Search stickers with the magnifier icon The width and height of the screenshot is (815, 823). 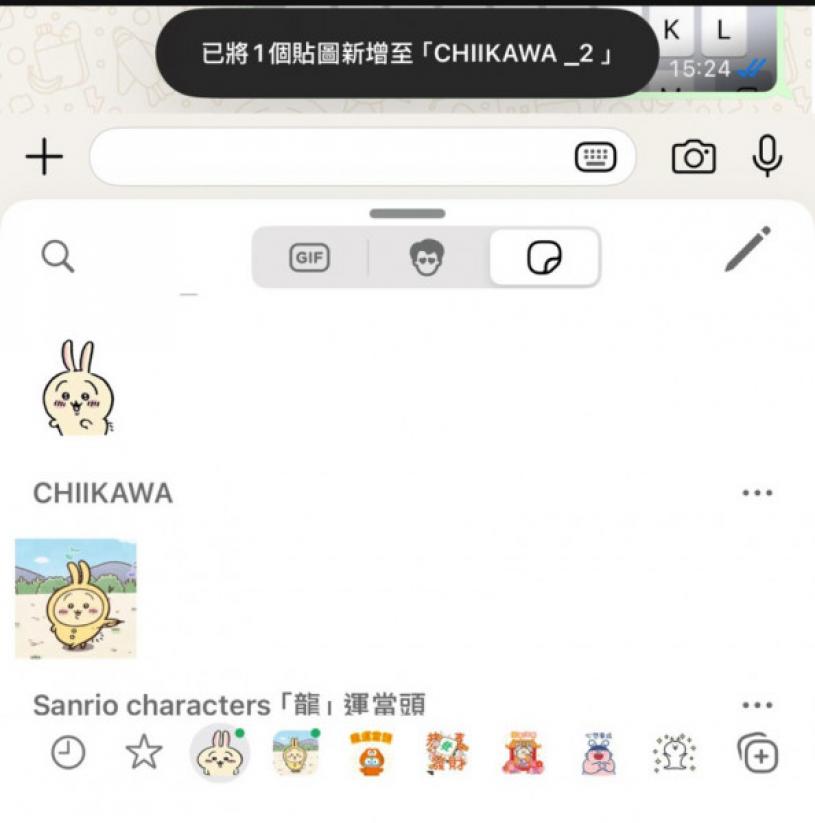click(x=58, y=257)
